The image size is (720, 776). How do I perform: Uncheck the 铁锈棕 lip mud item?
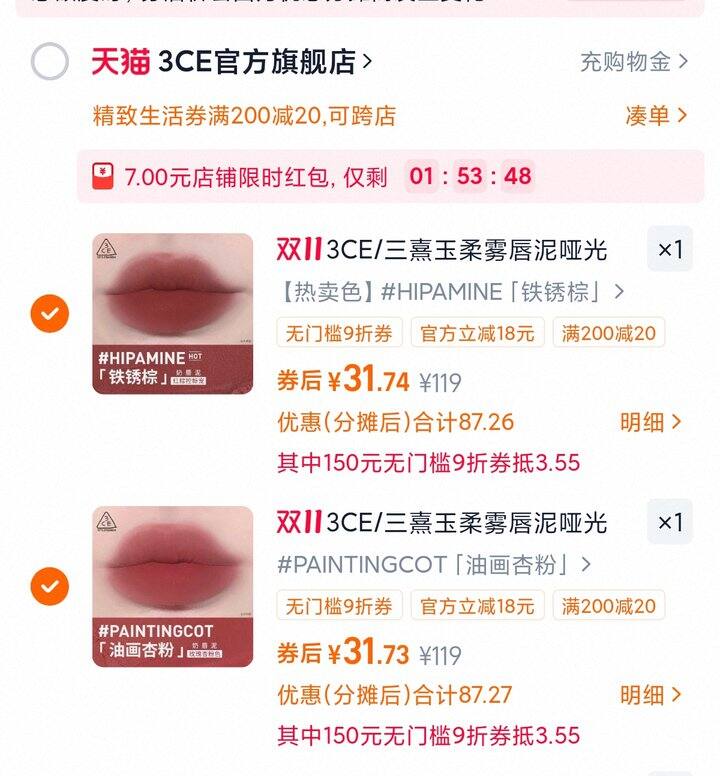pyautogui.click(x=49, y=314)
